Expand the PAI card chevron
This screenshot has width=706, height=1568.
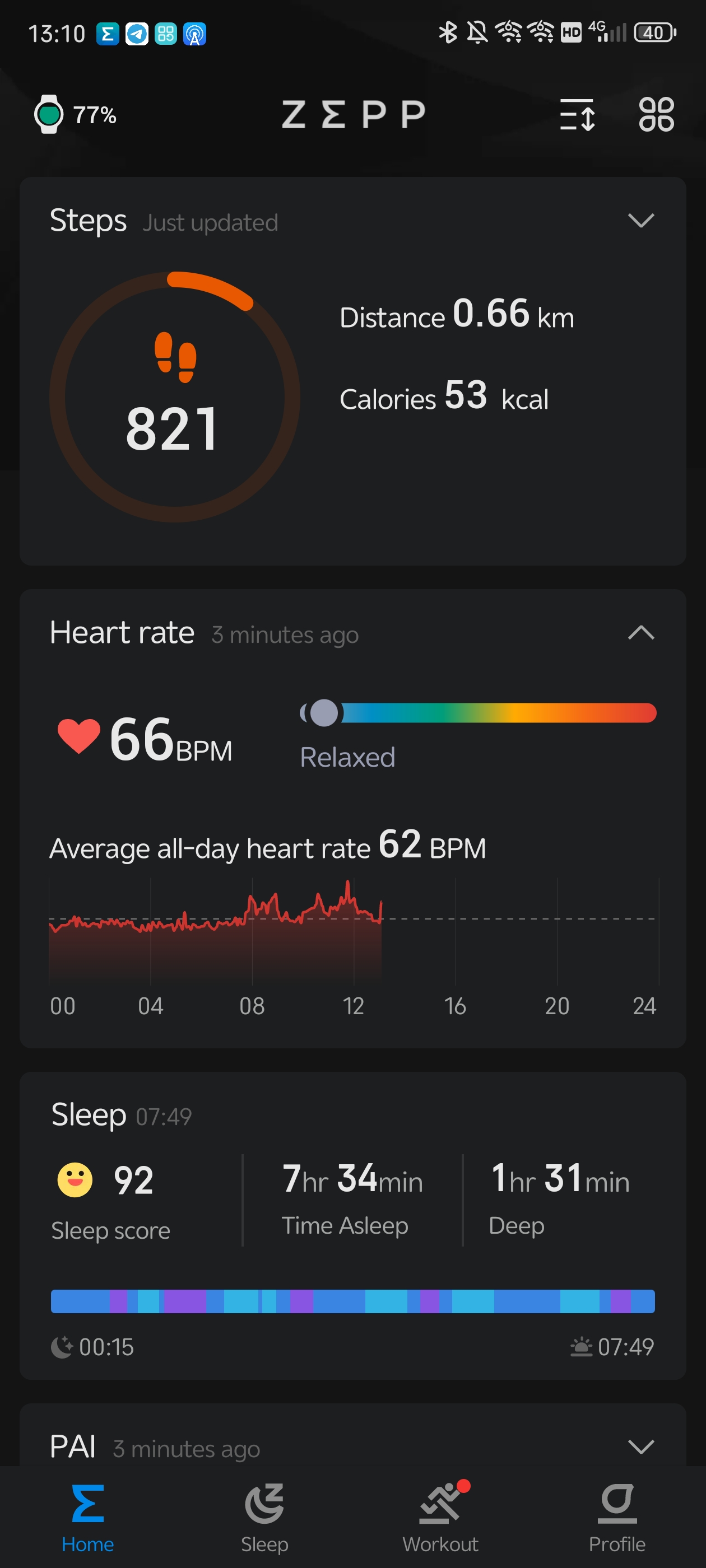641,1446
